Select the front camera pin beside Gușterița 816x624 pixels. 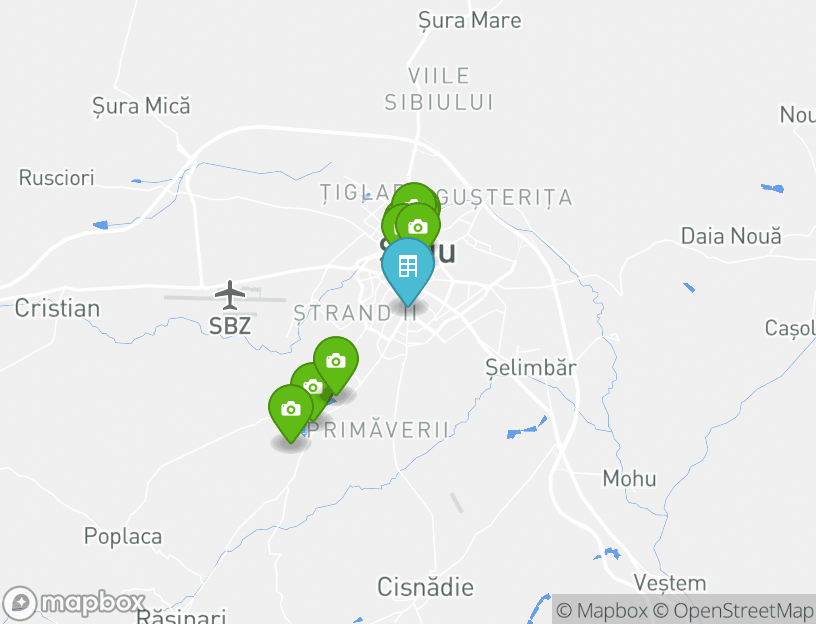pyautogui.click(x=418, y=226)
